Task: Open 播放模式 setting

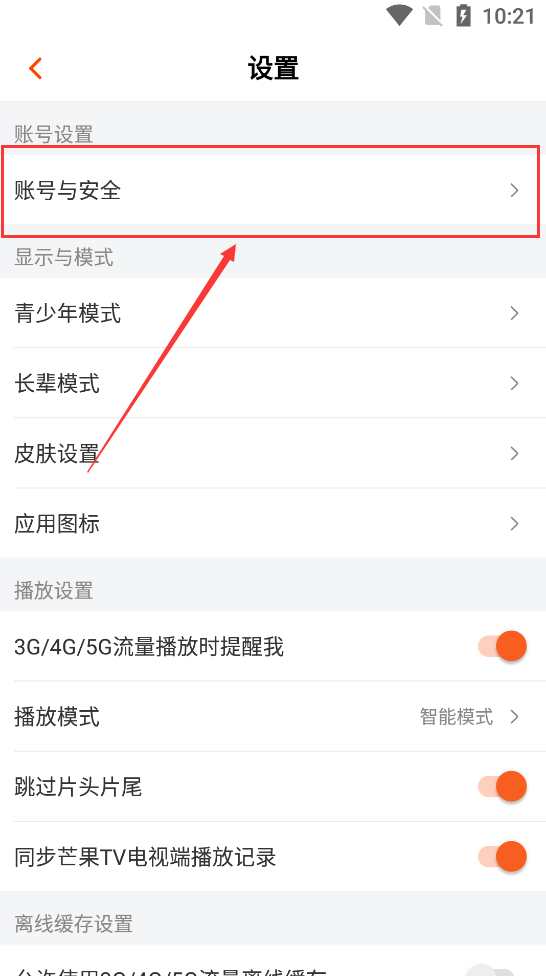Action: point(273,717)
